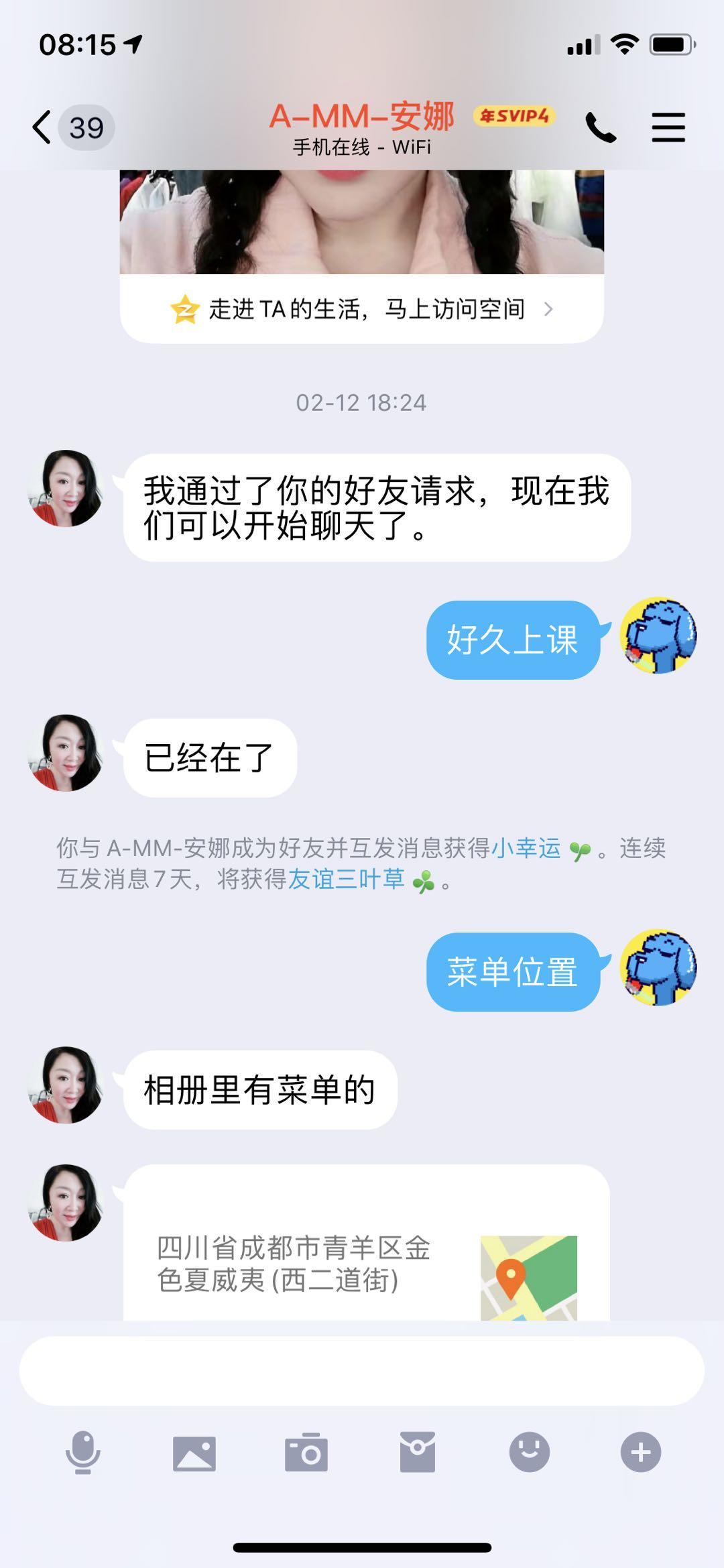
Task: Open the camera to take photo
Action: coord(306,1453)
